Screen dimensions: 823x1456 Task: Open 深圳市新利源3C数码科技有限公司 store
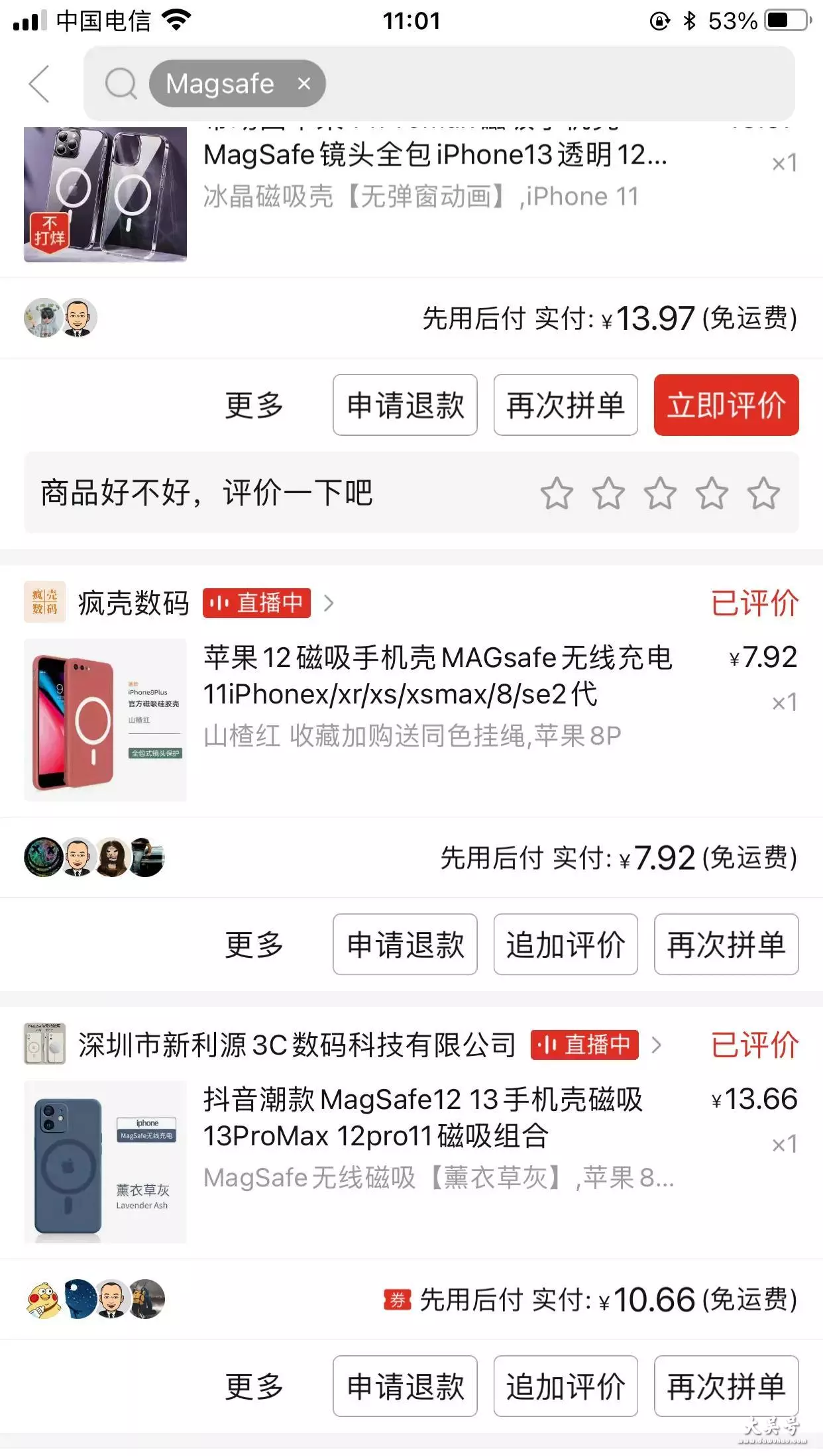point(297,1045)
